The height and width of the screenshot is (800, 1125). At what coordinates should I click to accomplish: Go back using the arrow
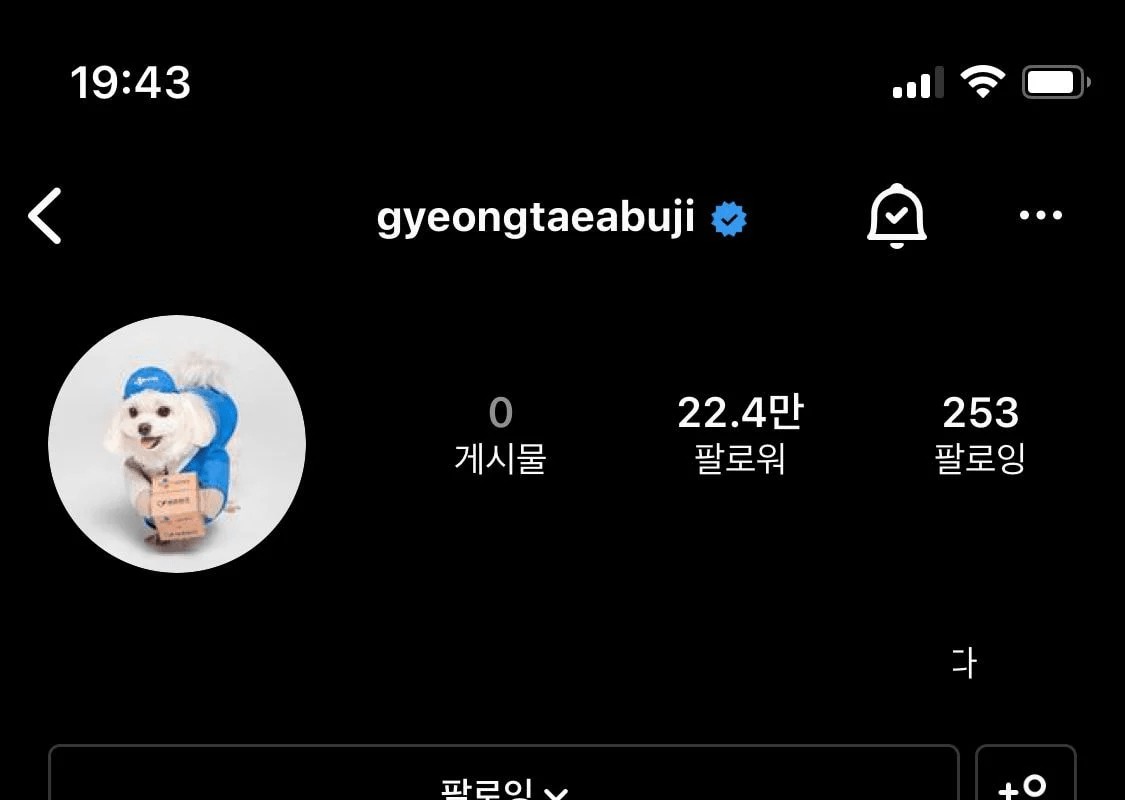(x=45, y=216)
